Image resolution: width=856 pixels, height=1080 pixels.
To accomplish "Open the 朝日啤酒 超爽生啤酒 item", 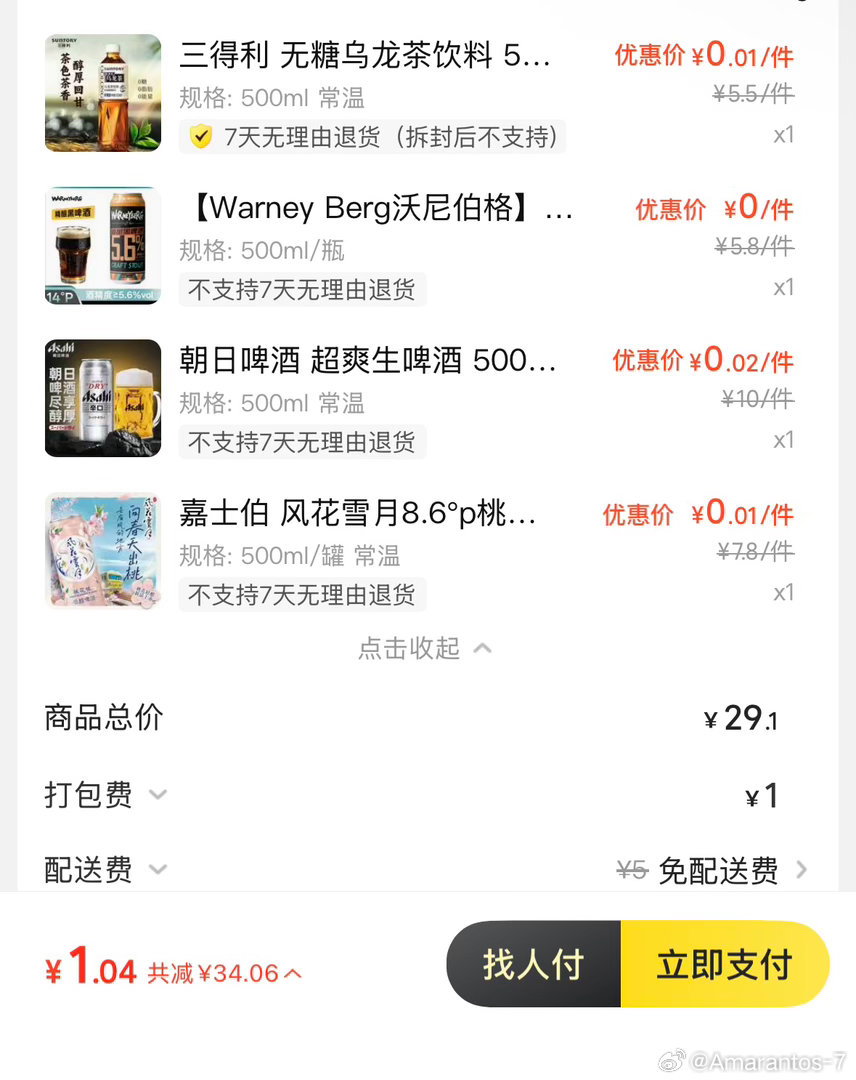I will pos(367,361).
